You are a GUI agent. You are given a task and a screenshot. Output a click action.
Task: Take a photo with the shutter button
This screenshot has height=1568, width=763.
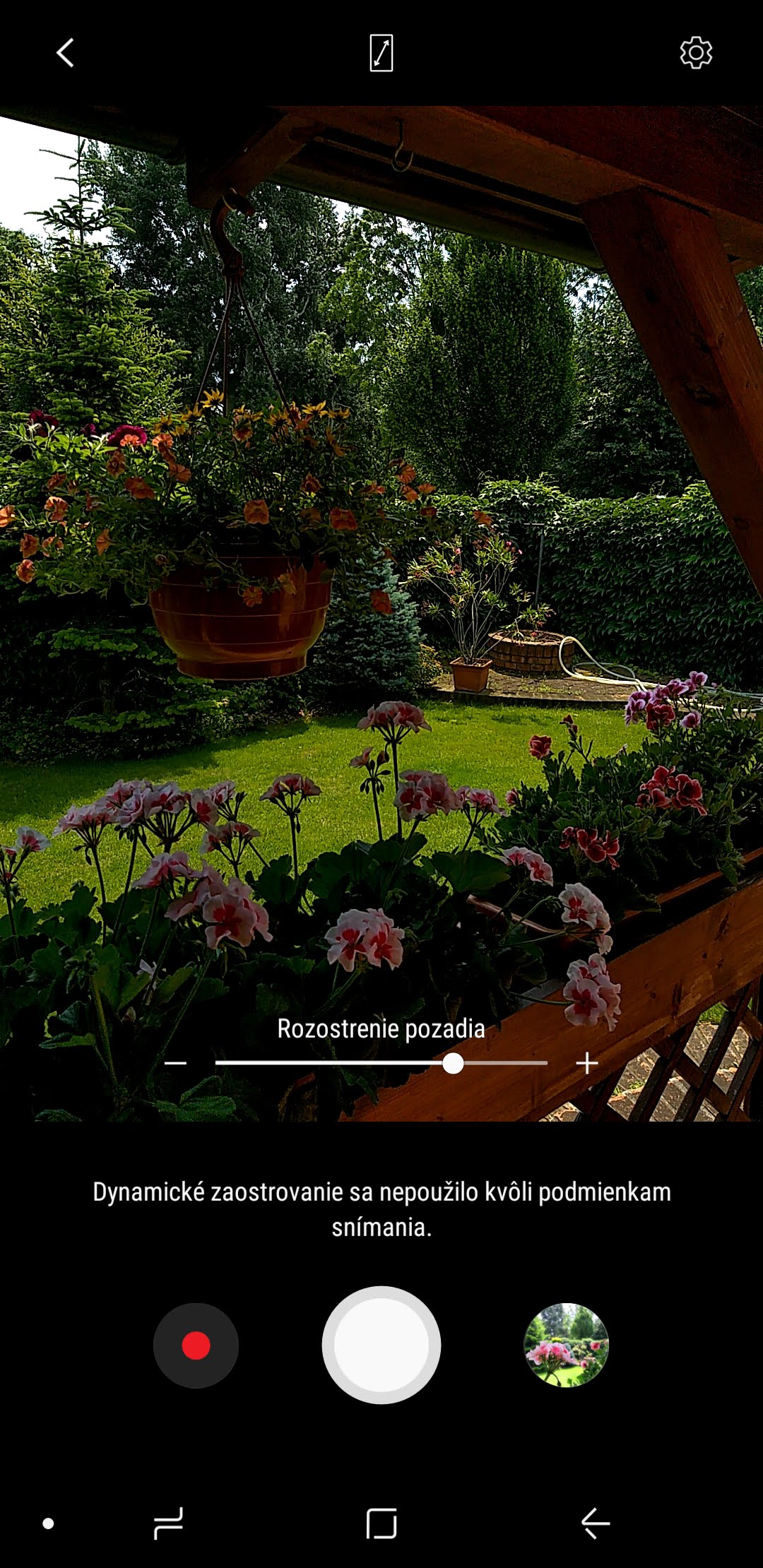point(381,1346)
